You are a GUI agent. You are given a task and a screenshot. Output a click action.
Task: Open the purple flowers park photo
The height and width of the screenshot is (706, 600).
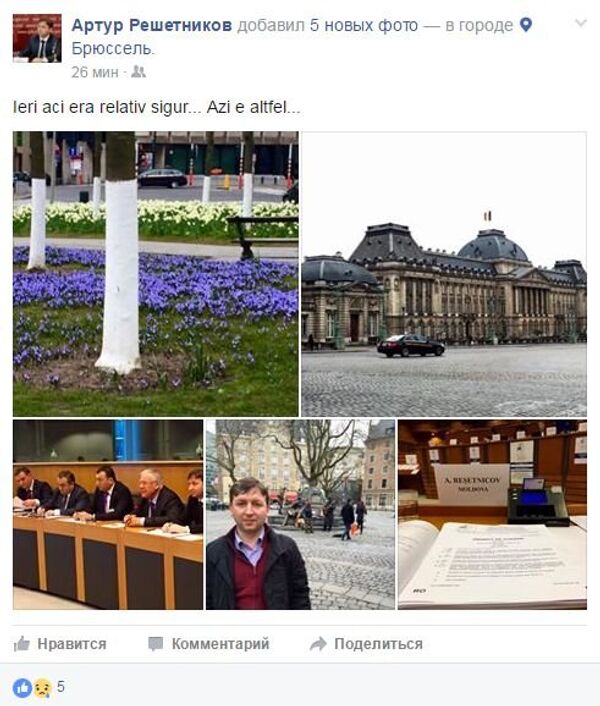(x=155, y=273)
